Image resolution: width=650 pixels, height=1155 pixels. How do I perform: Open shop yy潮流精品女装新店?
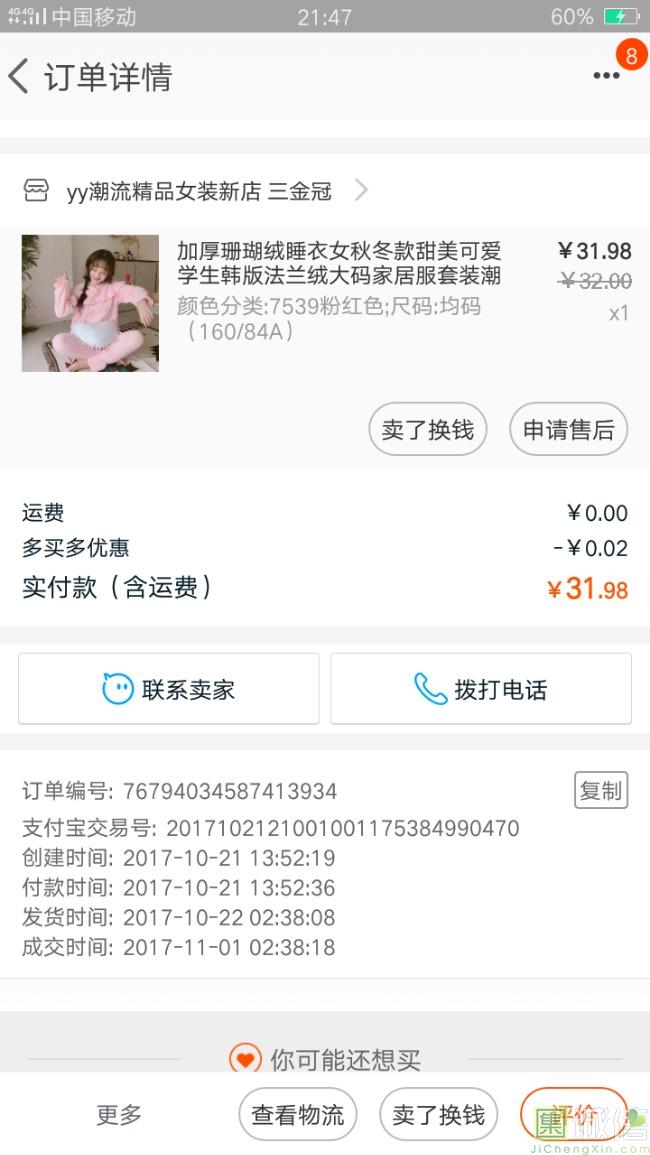pyautogui.click(x=198, y=191)
